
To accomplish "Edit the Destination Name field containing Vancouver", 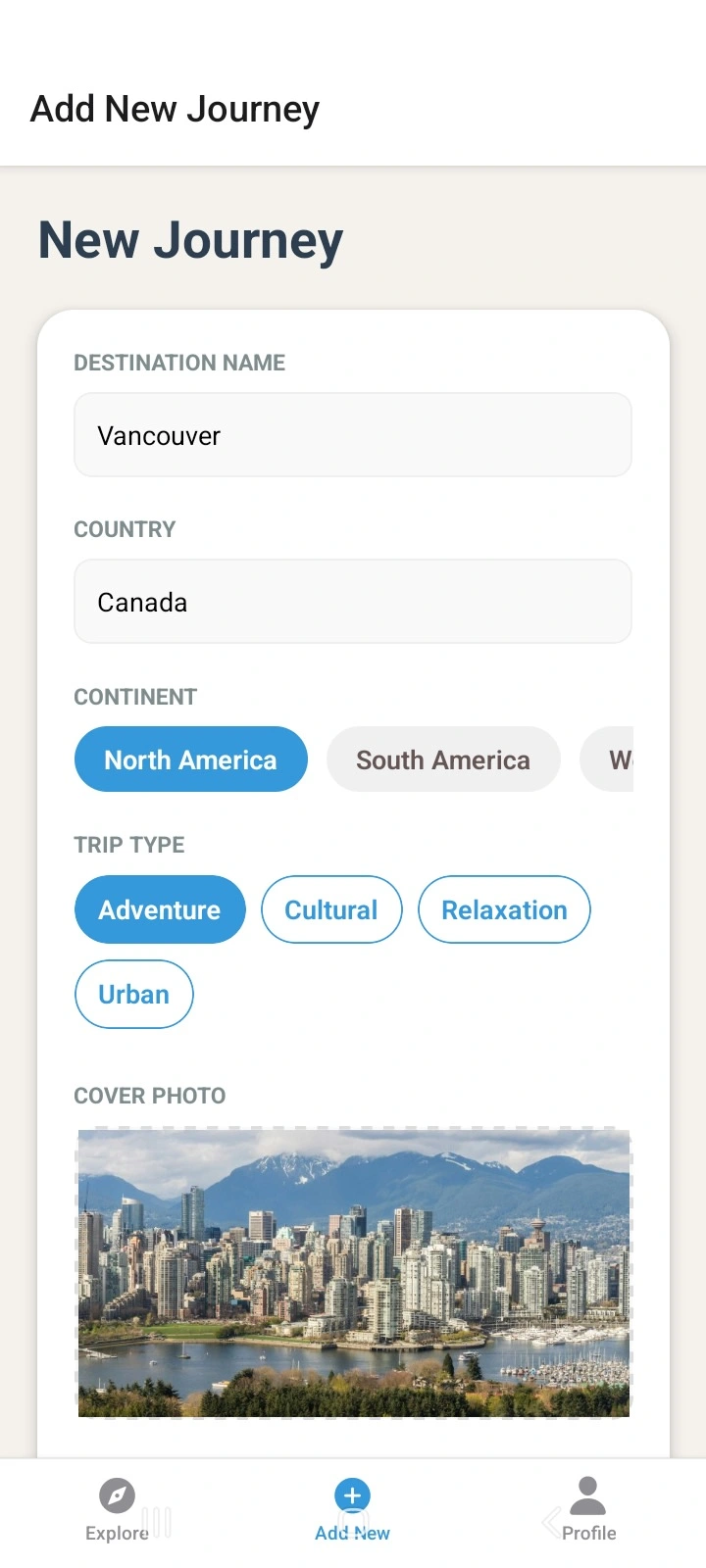I will coord(353,435).
